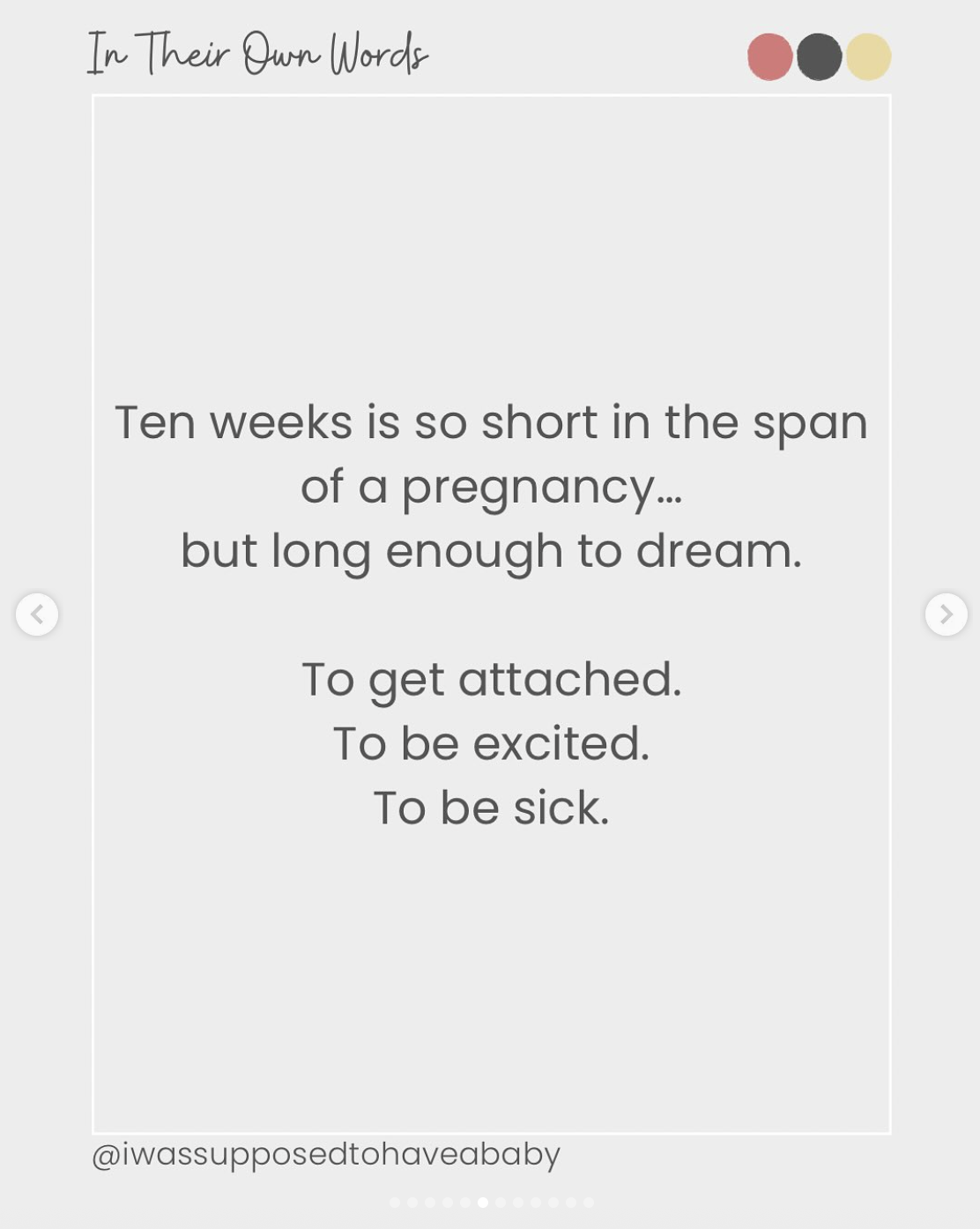
Task: Go to the previous carousel slide
Action: pos(37,614)
